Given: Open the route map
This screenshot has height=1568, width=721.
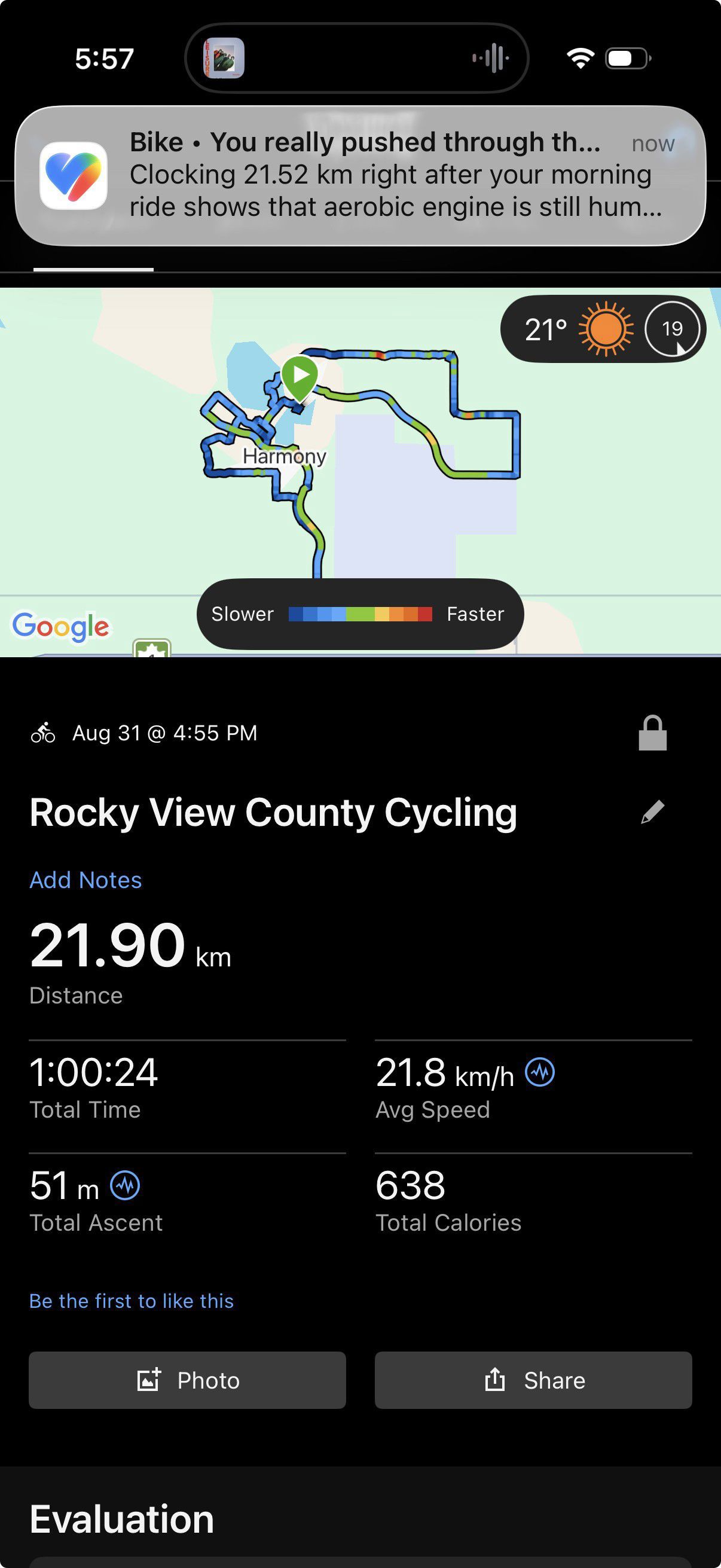Looking at the screenshot, I should pyautogui.click(x=360, y=472).
